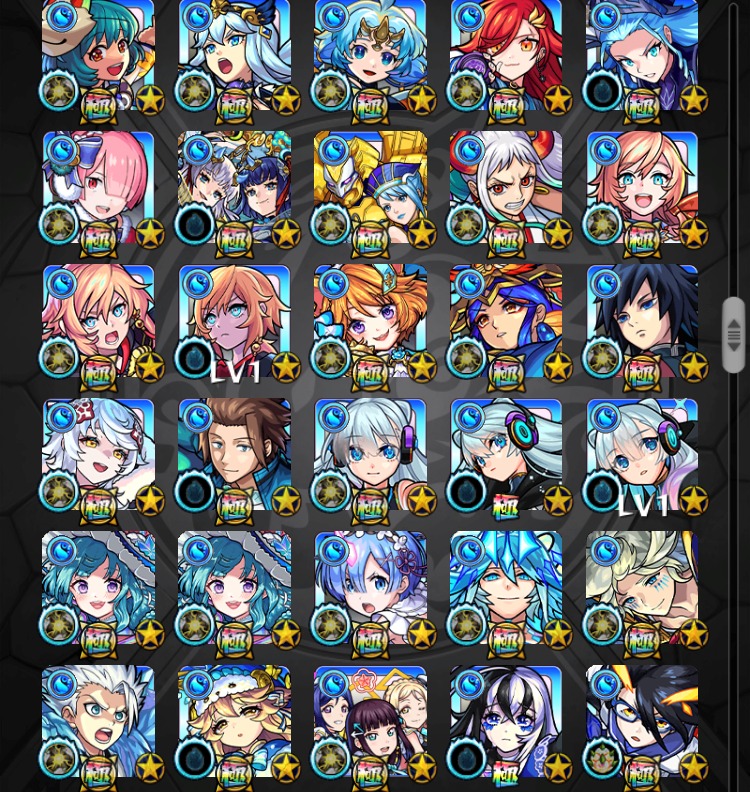Open the ice crystal blue-haired man tile

(x=506, y=588)
